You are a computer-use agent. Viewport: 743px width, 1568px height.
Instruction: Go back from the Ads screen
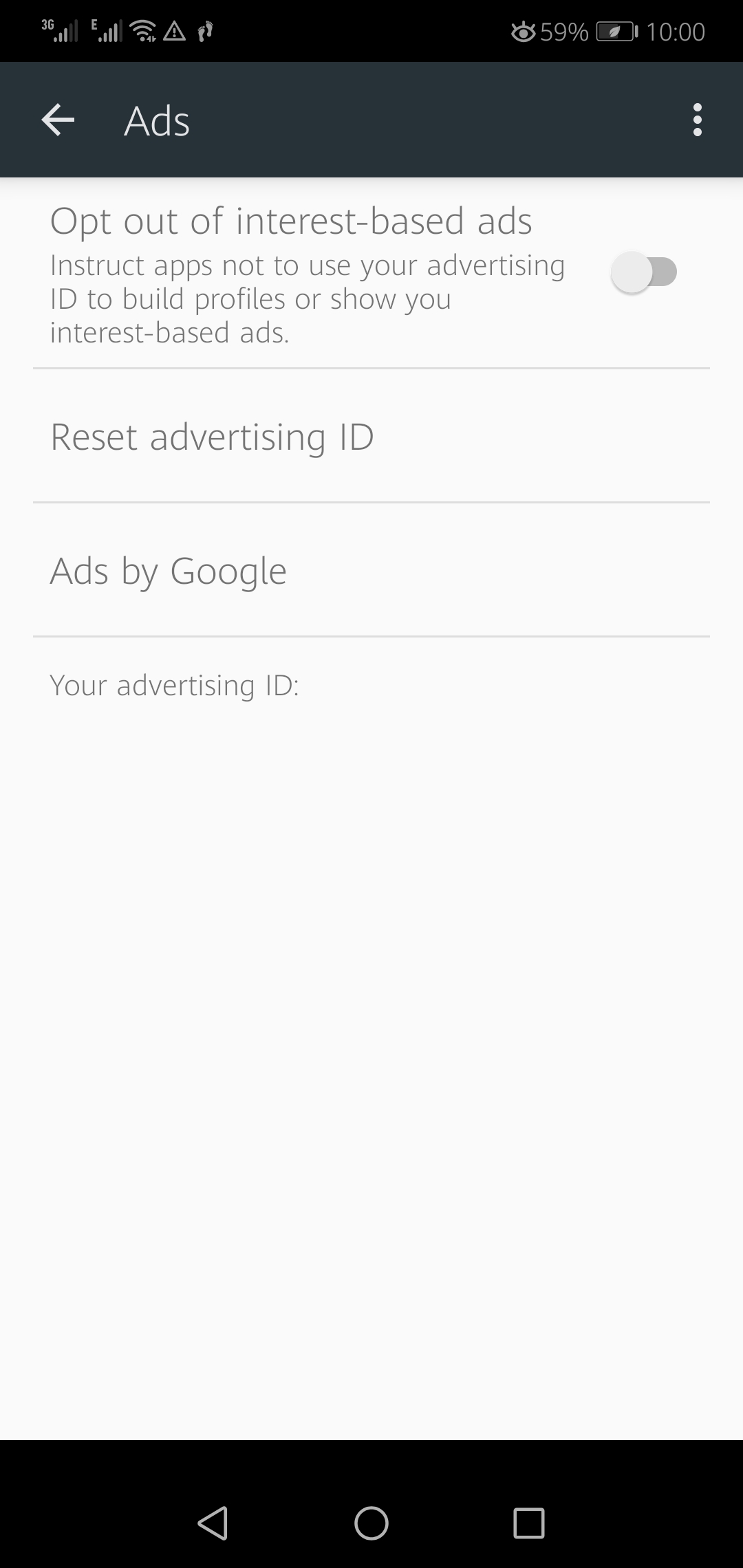[x=58, y=120]
